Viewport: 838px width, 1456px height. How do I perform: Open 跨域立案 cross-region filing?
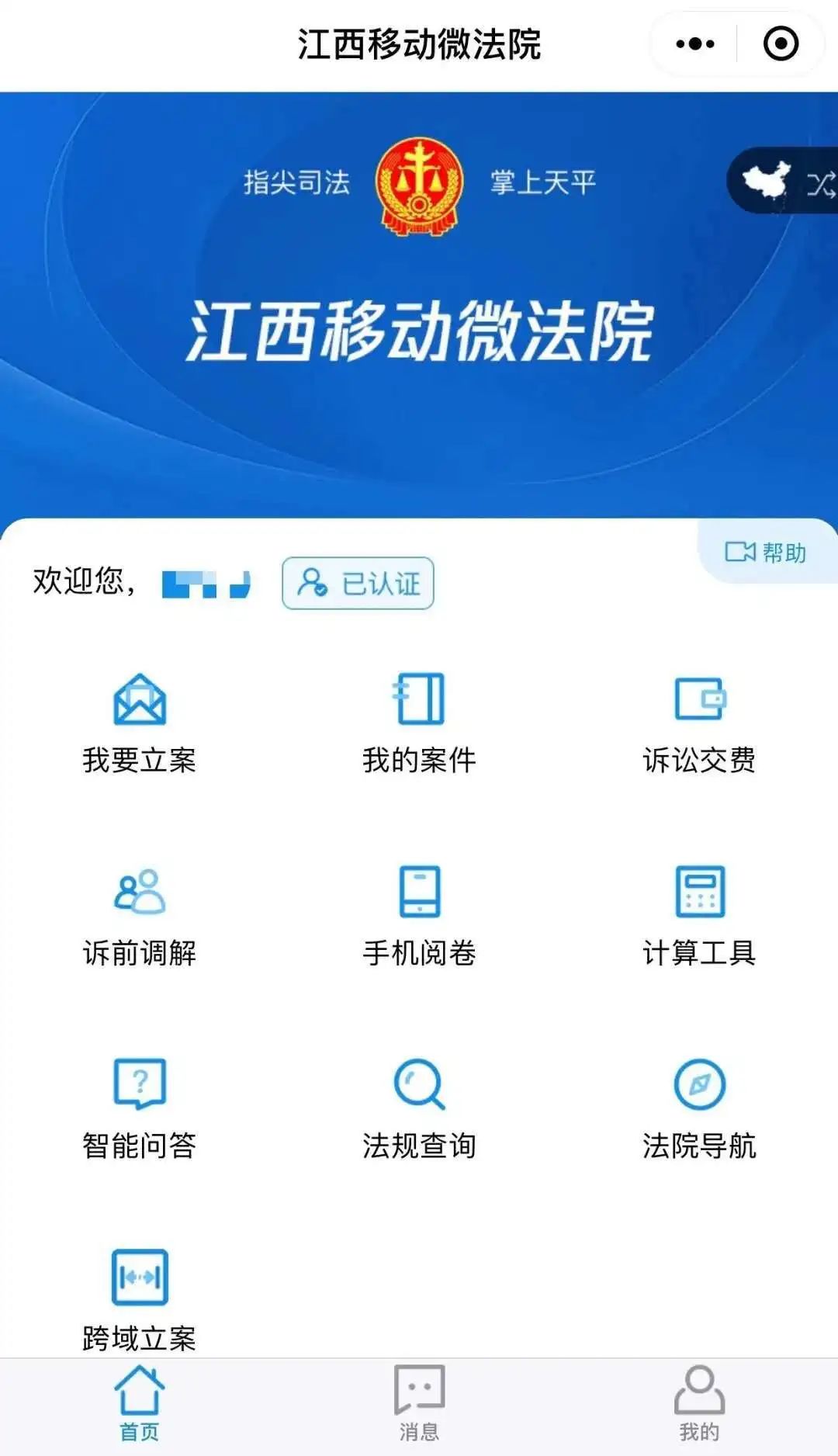[x=140, y=1300]
